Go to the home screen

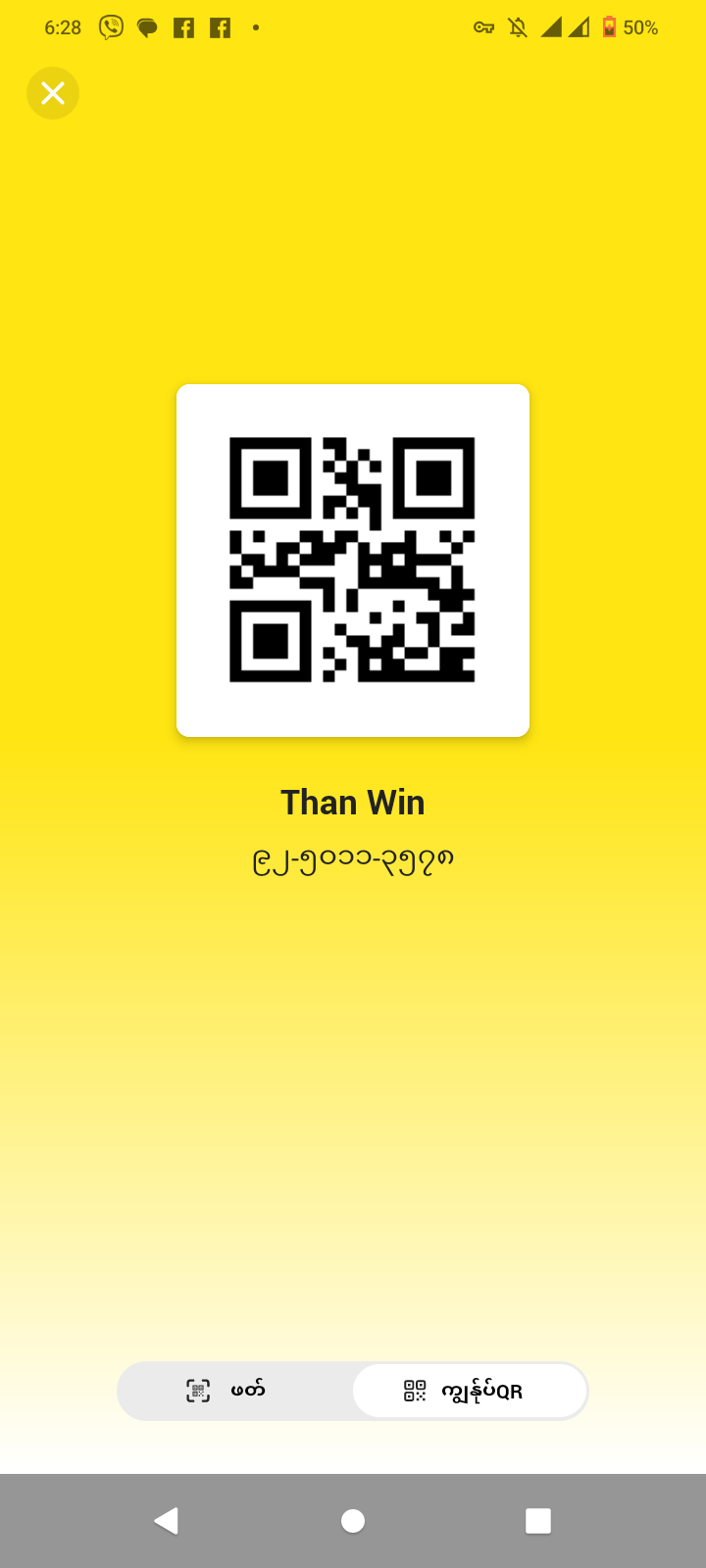[353, 1520]
